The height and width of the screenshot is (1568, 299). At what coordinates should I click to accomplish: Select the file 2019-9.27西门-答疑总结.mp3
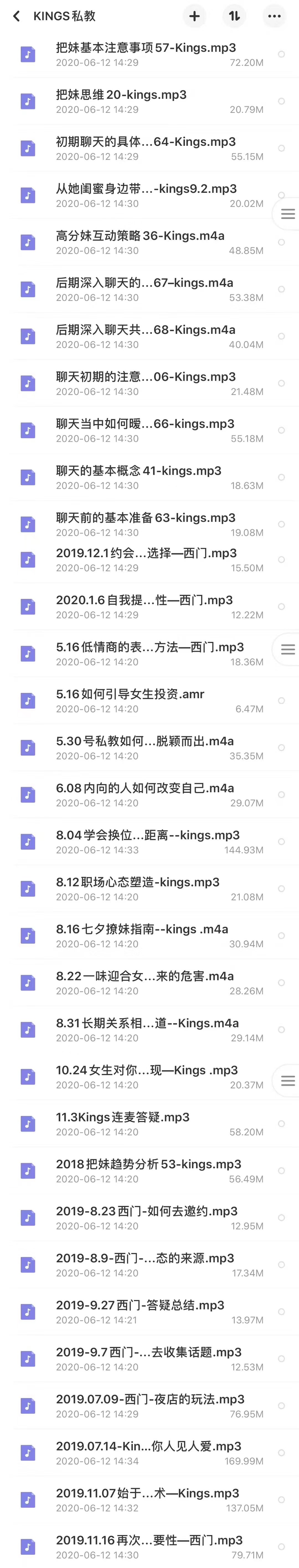tap(281, 1312)
